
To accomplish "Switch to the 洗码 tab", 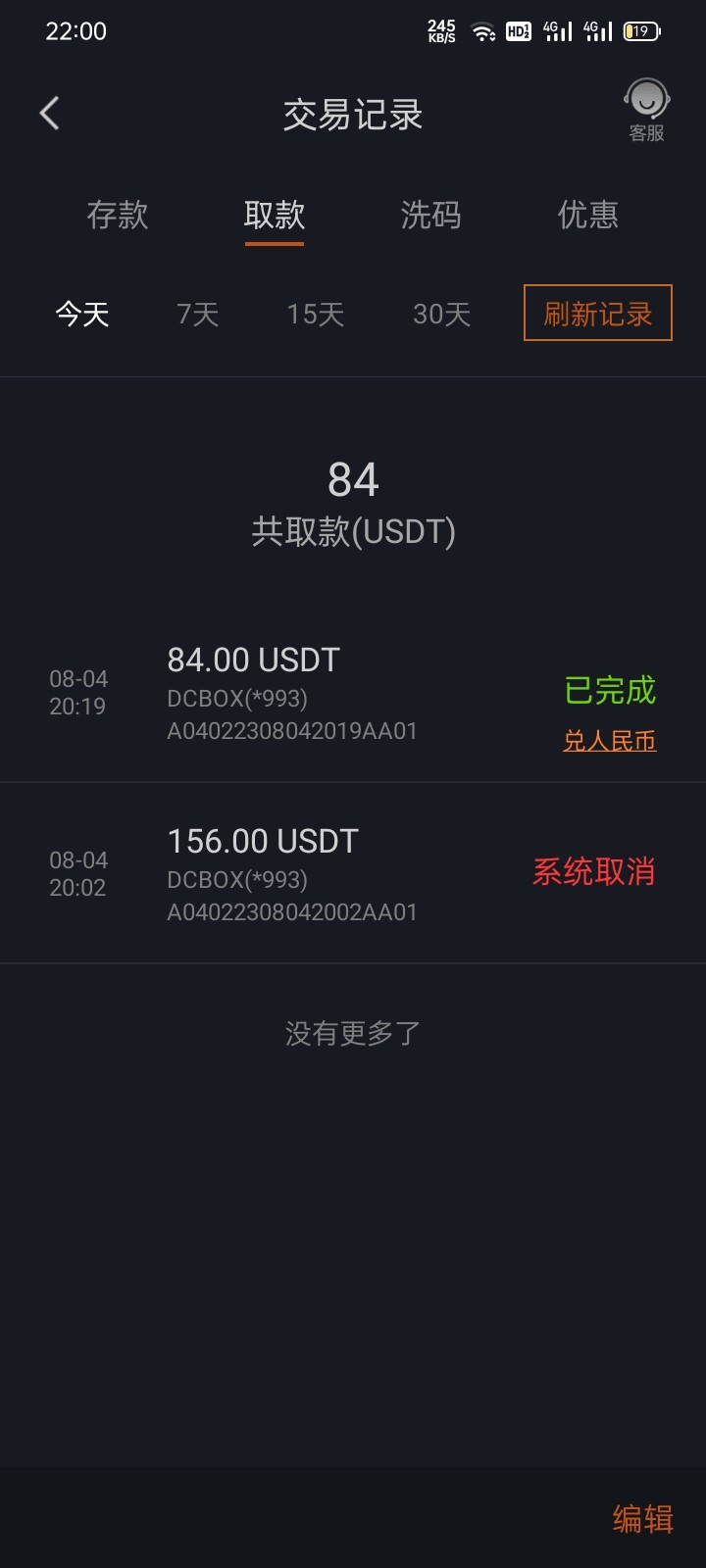I will [x=430, y=215].
